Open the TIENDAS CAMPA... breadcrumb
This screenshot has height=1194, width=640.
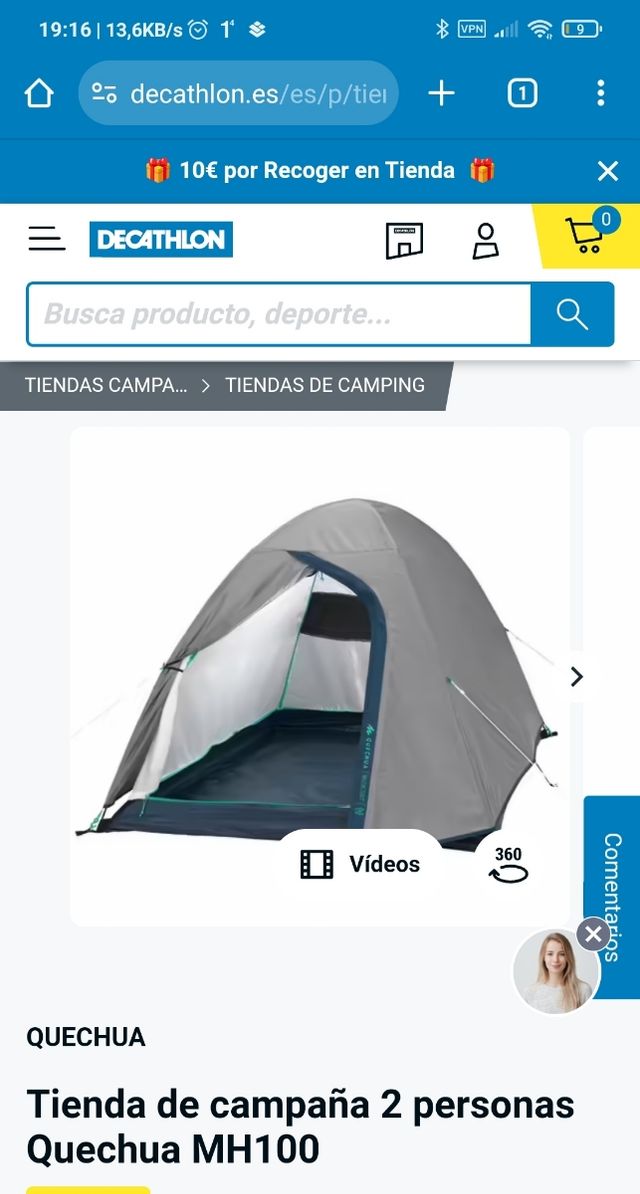[x=106, y=385]
